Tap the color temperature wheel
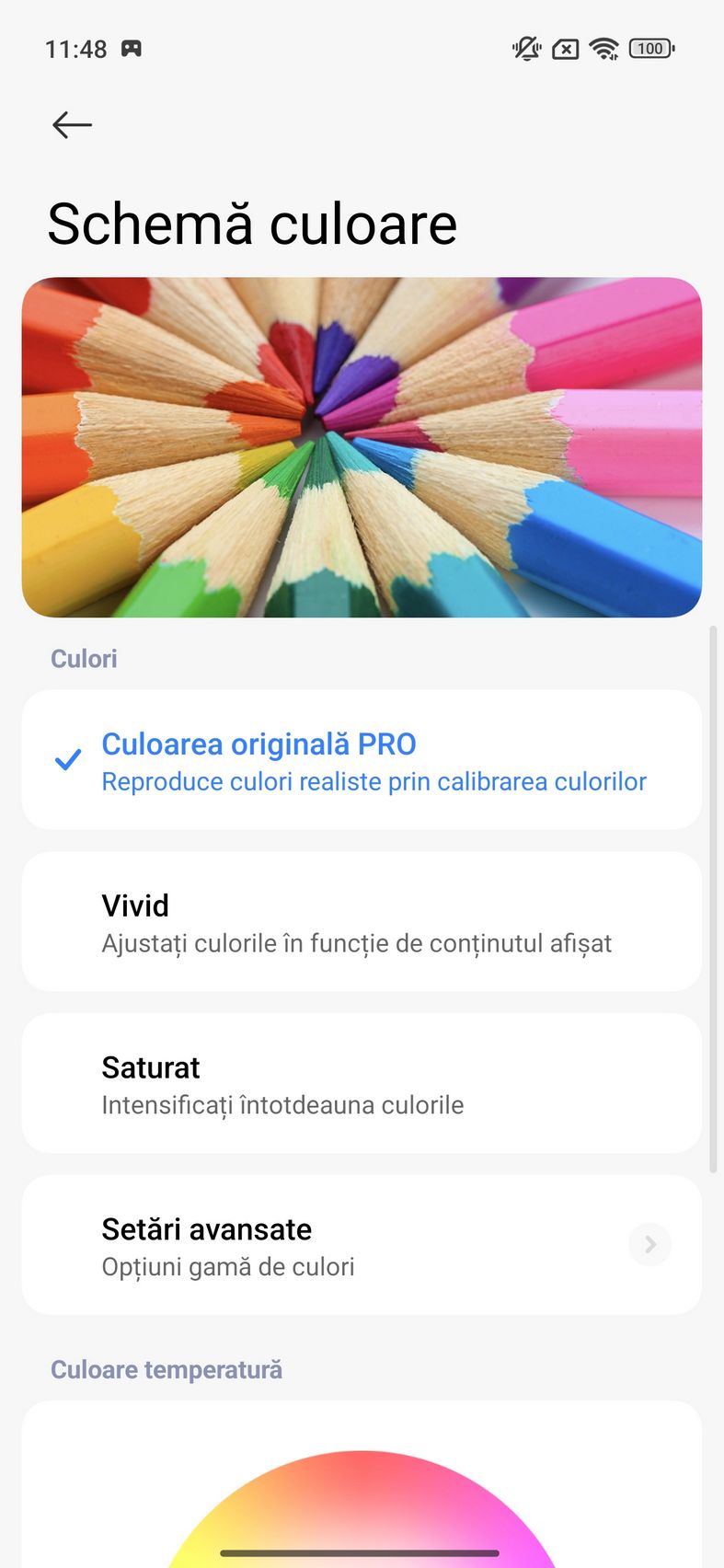 [x=362, y=1509]
